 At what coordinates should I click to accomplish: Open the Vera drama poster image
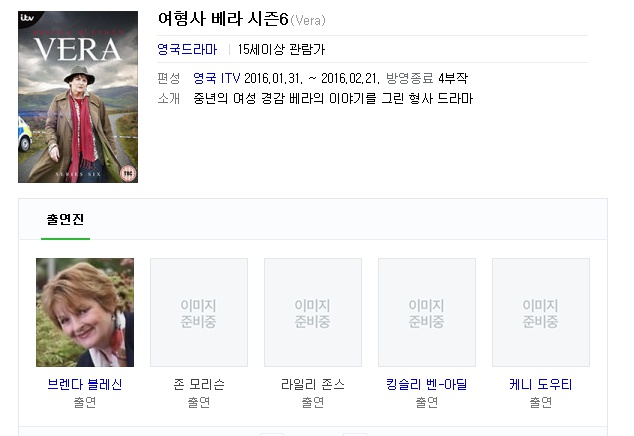pyautogui.click(x=78, y=97)
